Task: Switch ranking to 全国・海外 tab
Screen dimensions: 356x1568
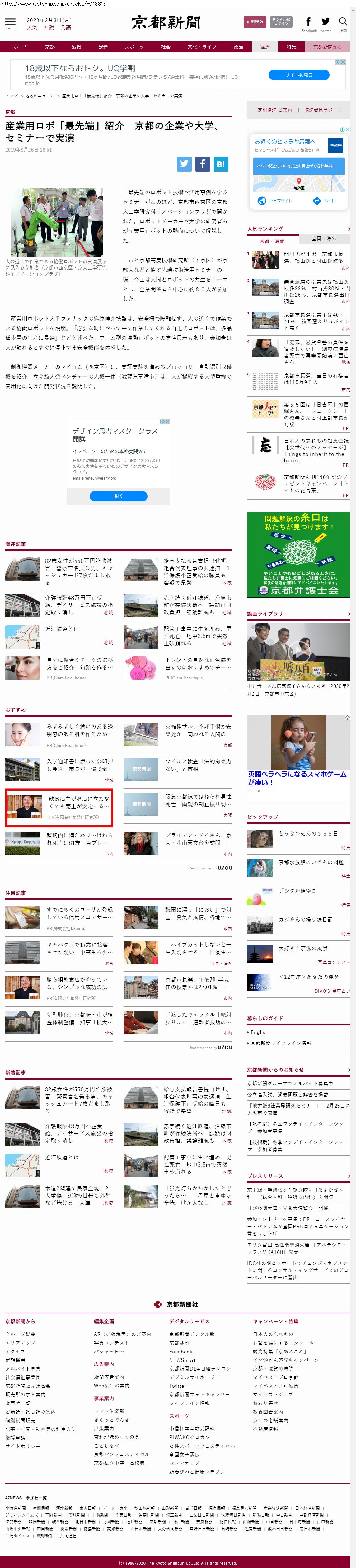Action: [x=324, y=238]
